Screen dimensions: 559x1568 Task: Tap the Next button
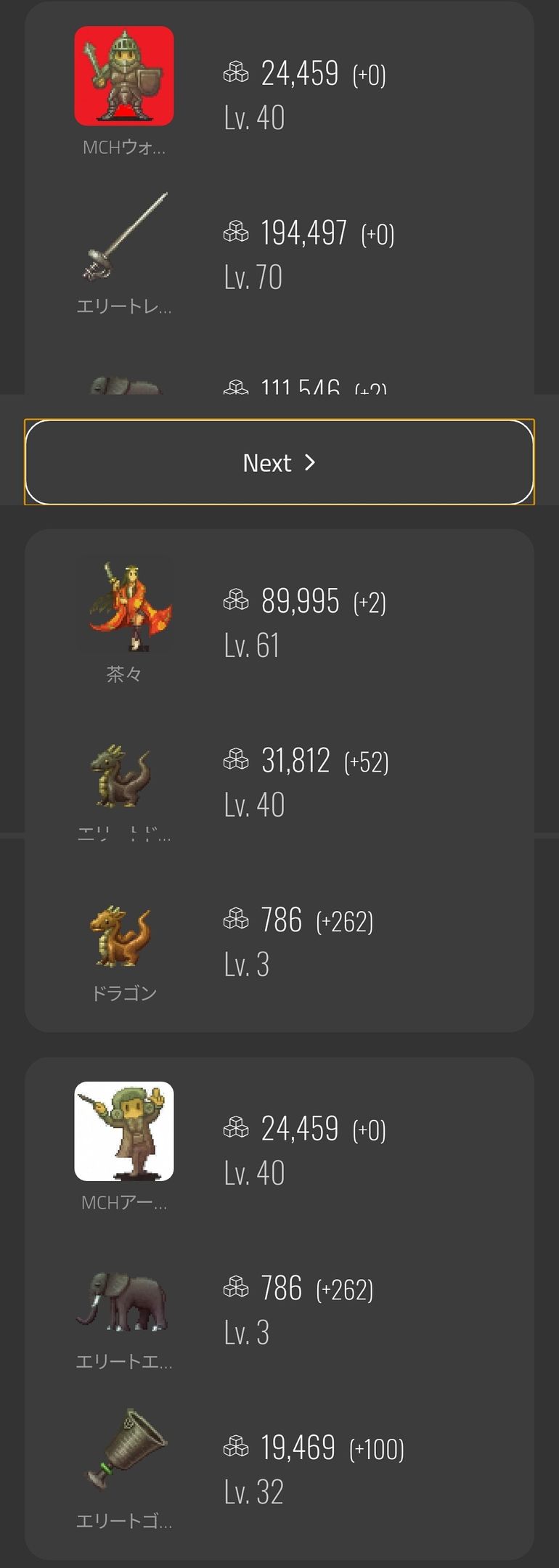tap(279, 462)
